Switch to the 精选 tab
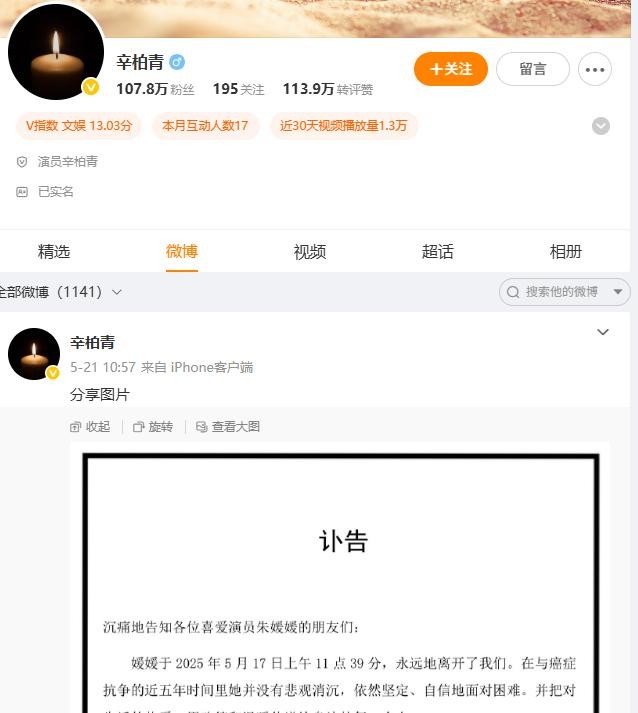This screenshot has width=638, height=713. (54, 252)
